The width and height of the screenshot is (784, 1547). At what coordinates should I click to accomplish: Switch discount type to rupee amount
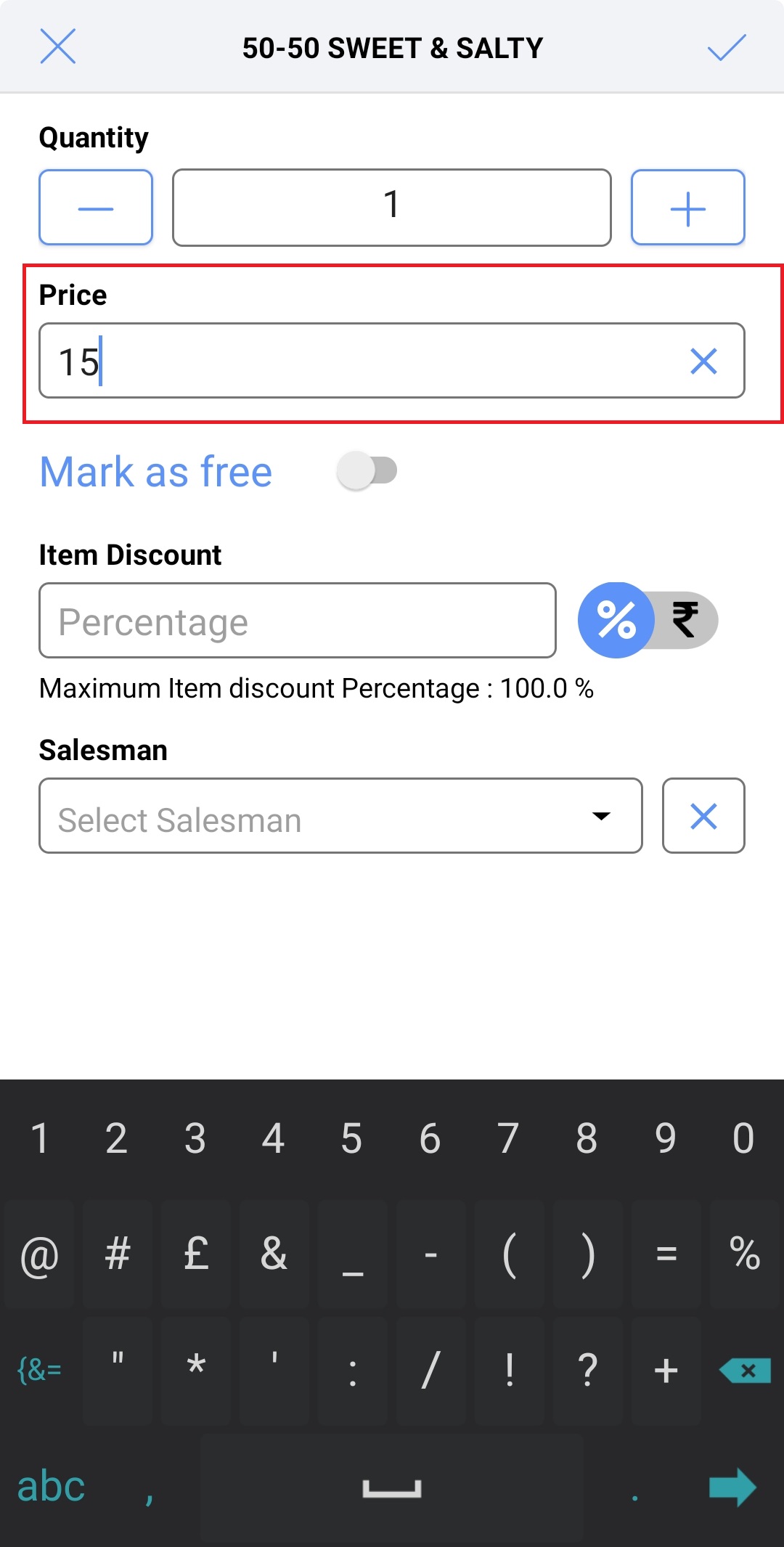(684, 620)
